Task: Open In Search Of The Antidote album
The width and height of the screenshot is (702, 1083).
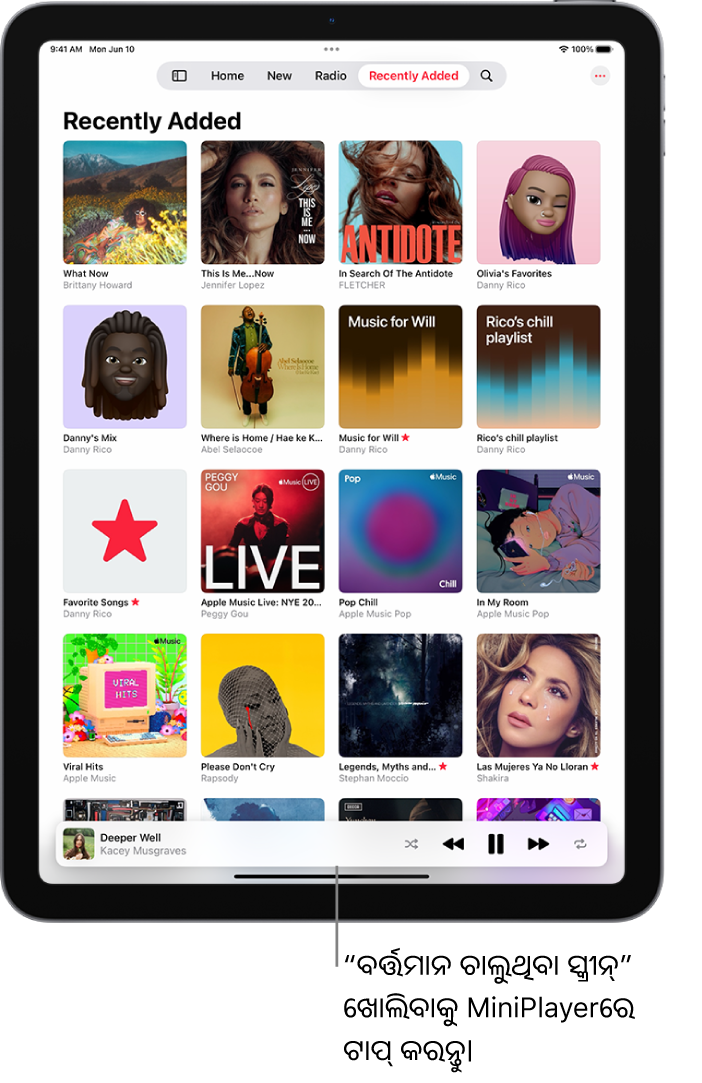Action: pos(400,202)
